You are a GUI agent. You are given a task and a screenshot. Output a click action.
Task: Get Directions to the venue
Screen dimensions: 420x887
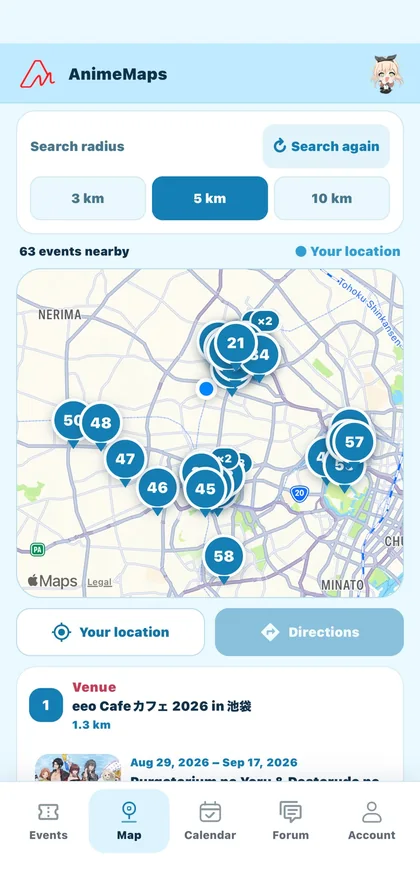(310, 632)
